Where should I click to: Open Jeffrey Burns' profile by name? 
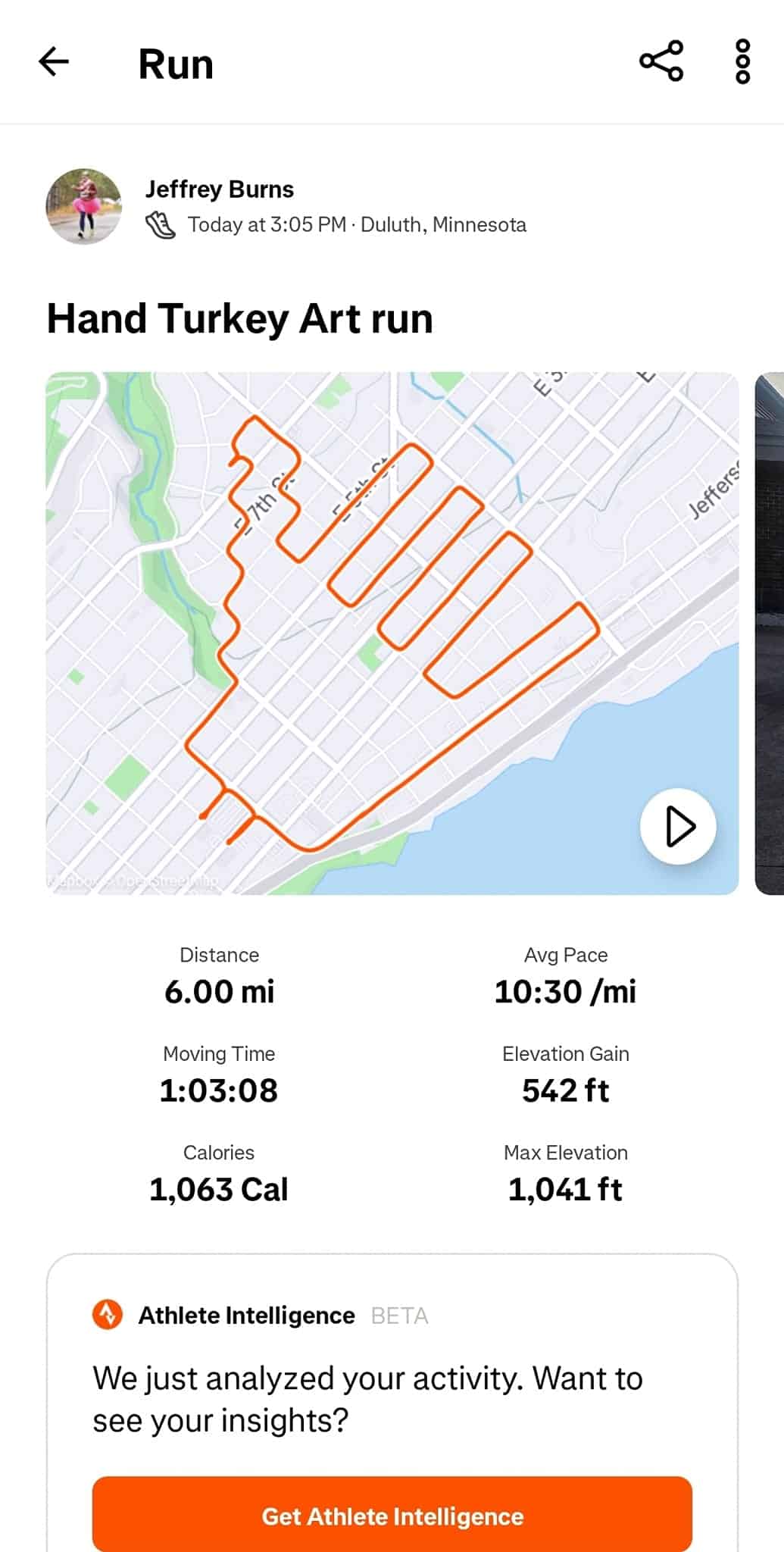(219, 189)
